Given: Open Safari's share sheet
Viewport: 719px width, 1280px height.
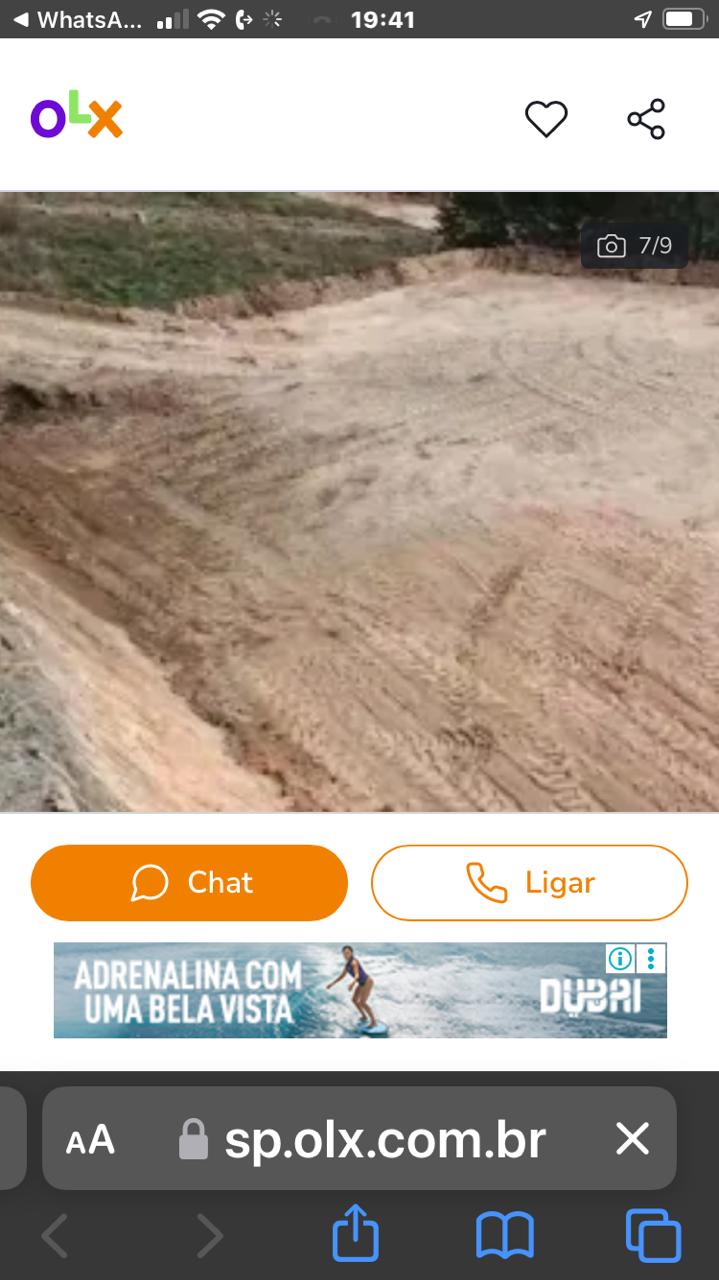Looking at the screenshot, I should 355,1235.
